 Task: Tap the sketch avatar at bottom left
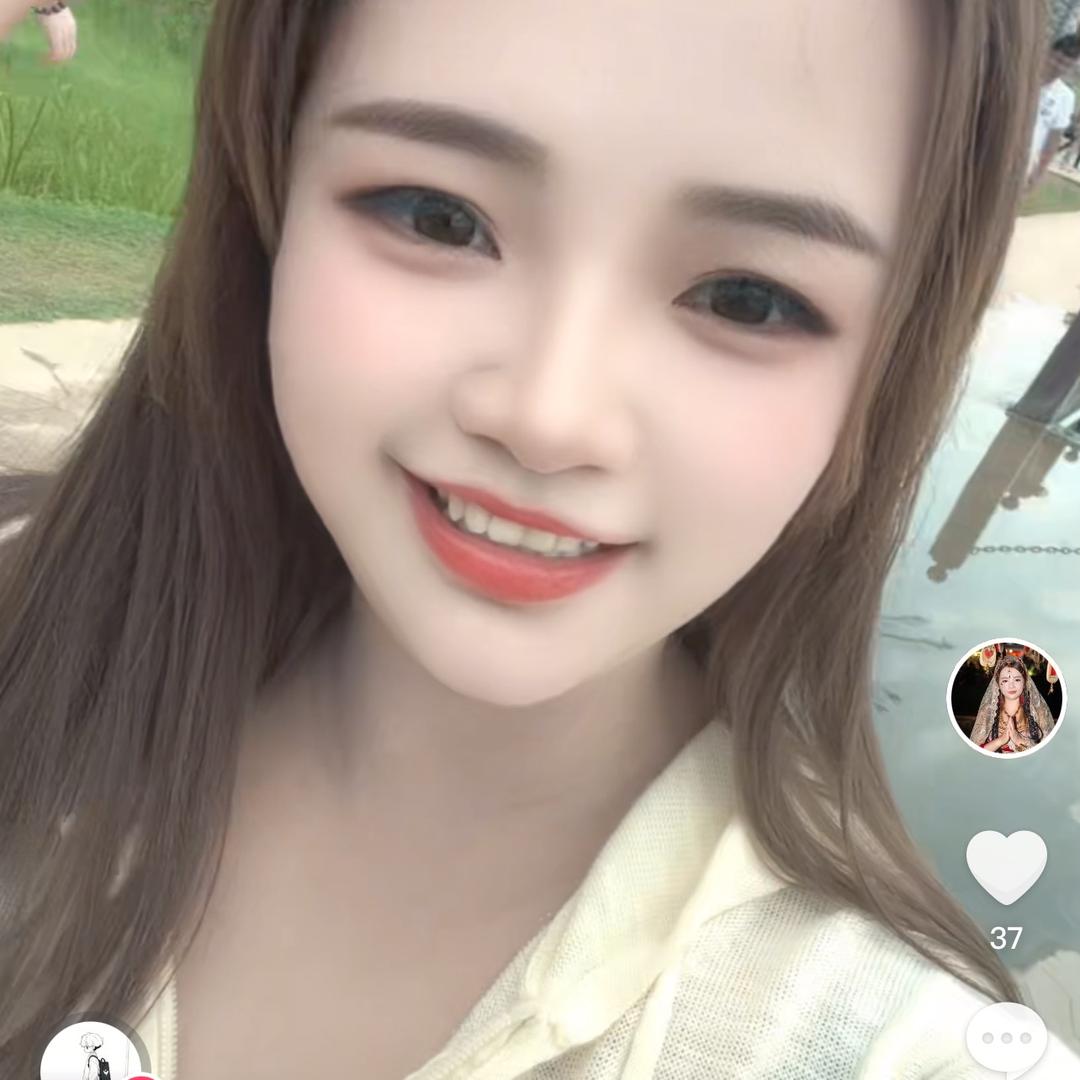point(92,1054)
